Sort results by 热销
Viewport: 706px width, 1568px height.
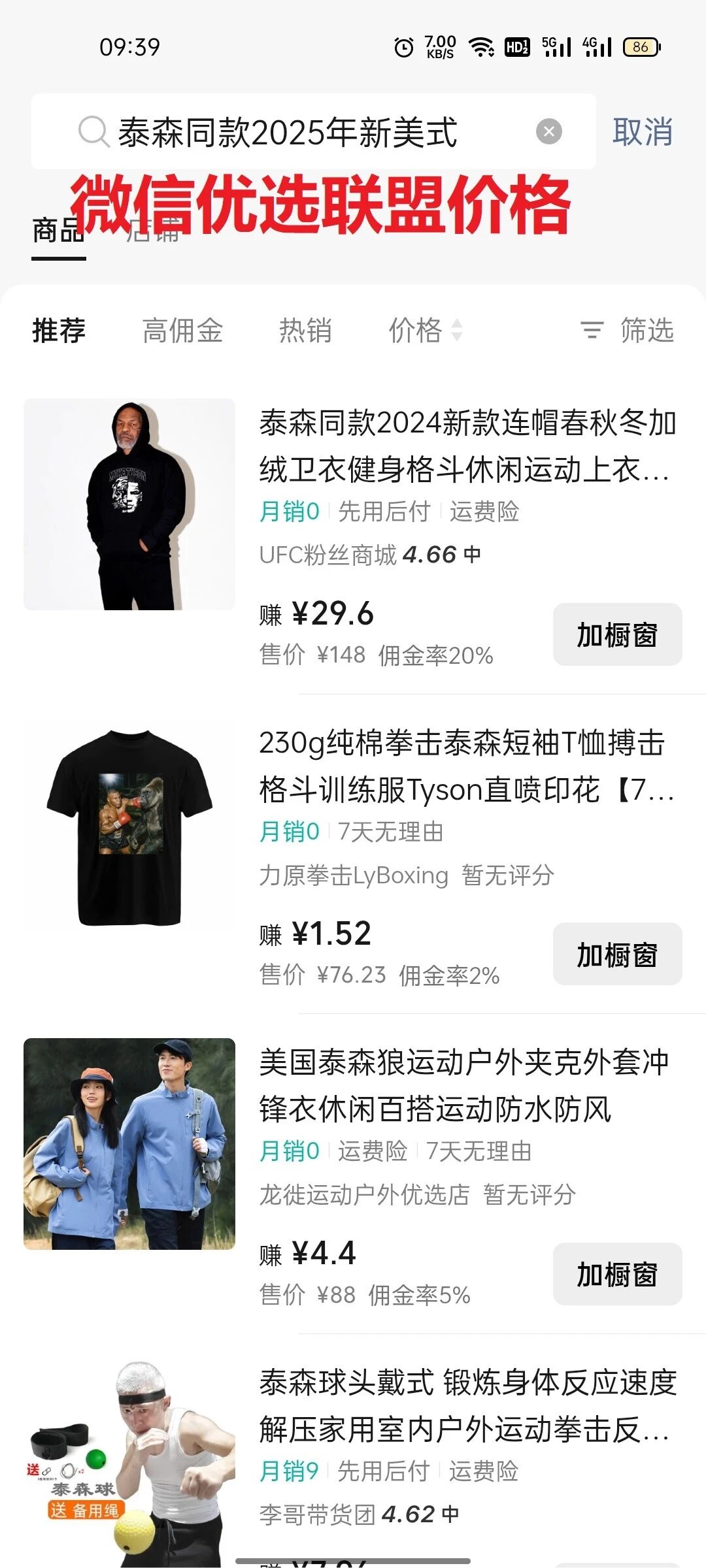[305, 330]
